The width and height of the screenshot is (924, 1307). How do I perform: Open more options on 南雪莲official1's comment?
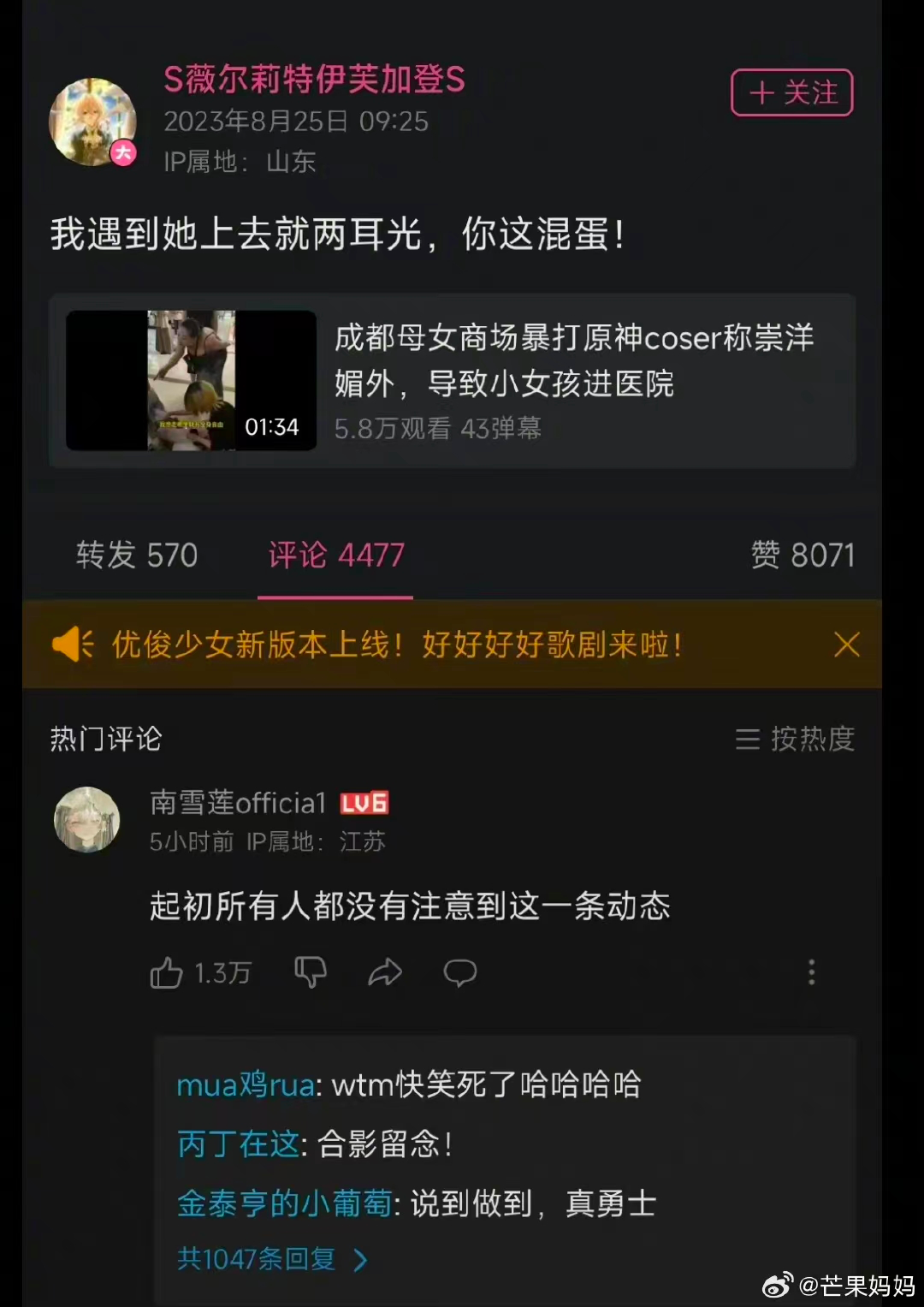coord(811,972)
